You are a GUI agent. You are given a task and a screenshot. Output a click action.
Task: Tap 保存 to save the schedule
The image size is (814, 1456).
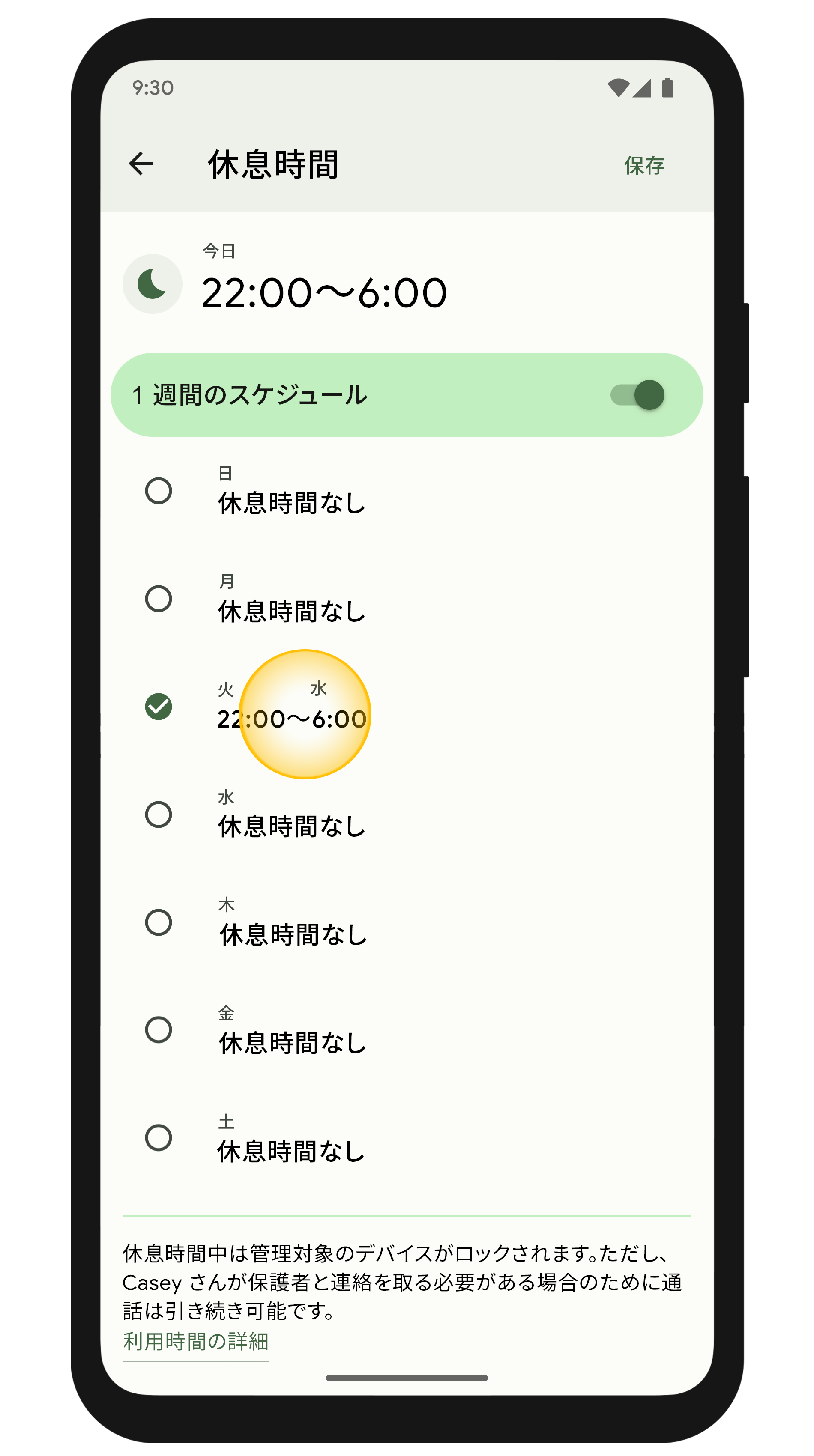click(644, 166)
